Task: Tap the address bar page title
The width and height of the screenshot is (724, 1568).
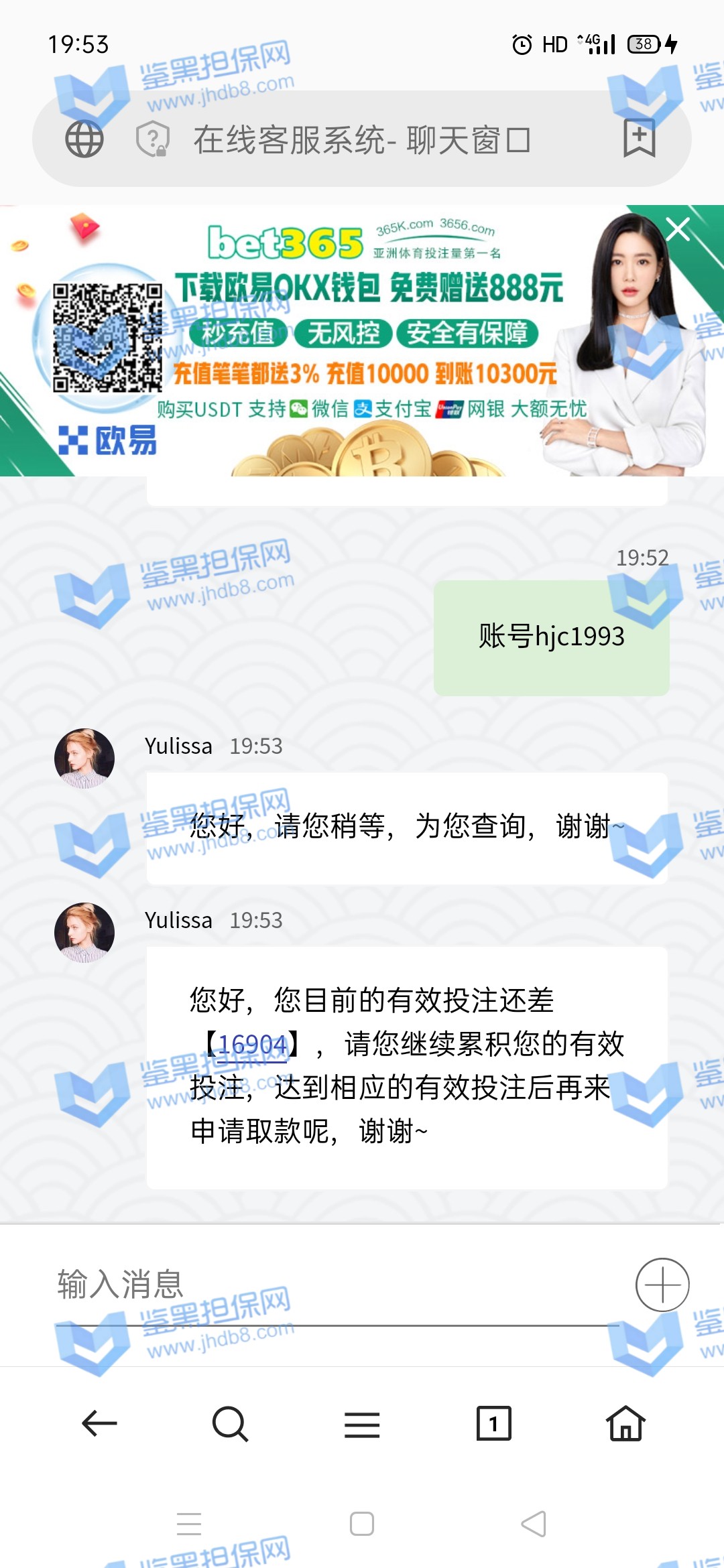Action: [x=362, y=140]
